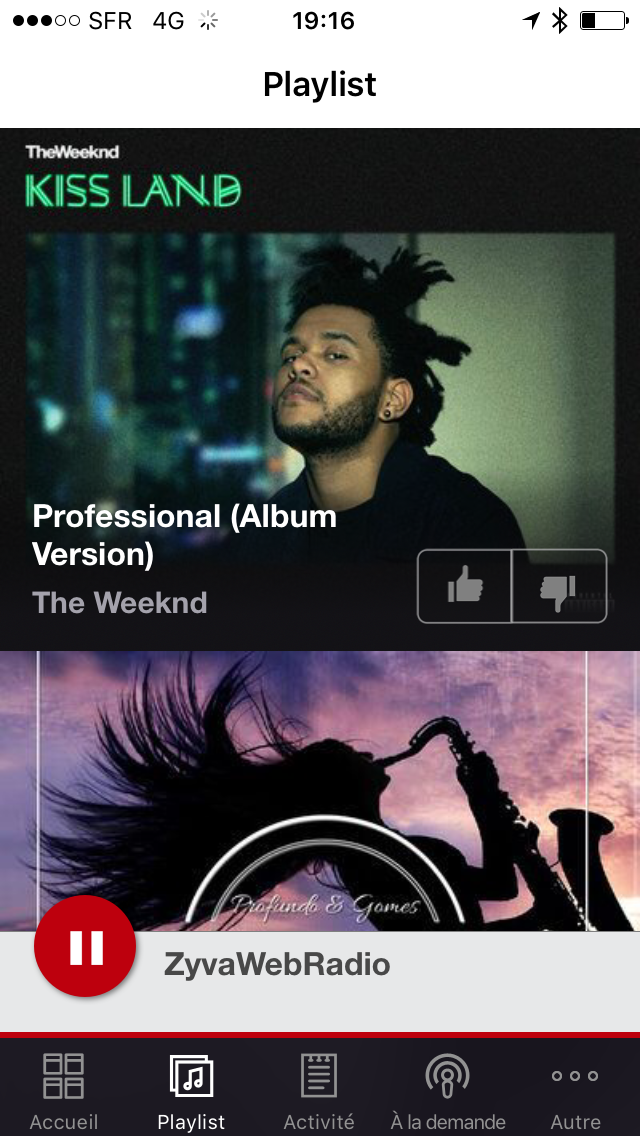Pause ZyvaWebRadio playback

pyautogui.click(x=85, y=946)
